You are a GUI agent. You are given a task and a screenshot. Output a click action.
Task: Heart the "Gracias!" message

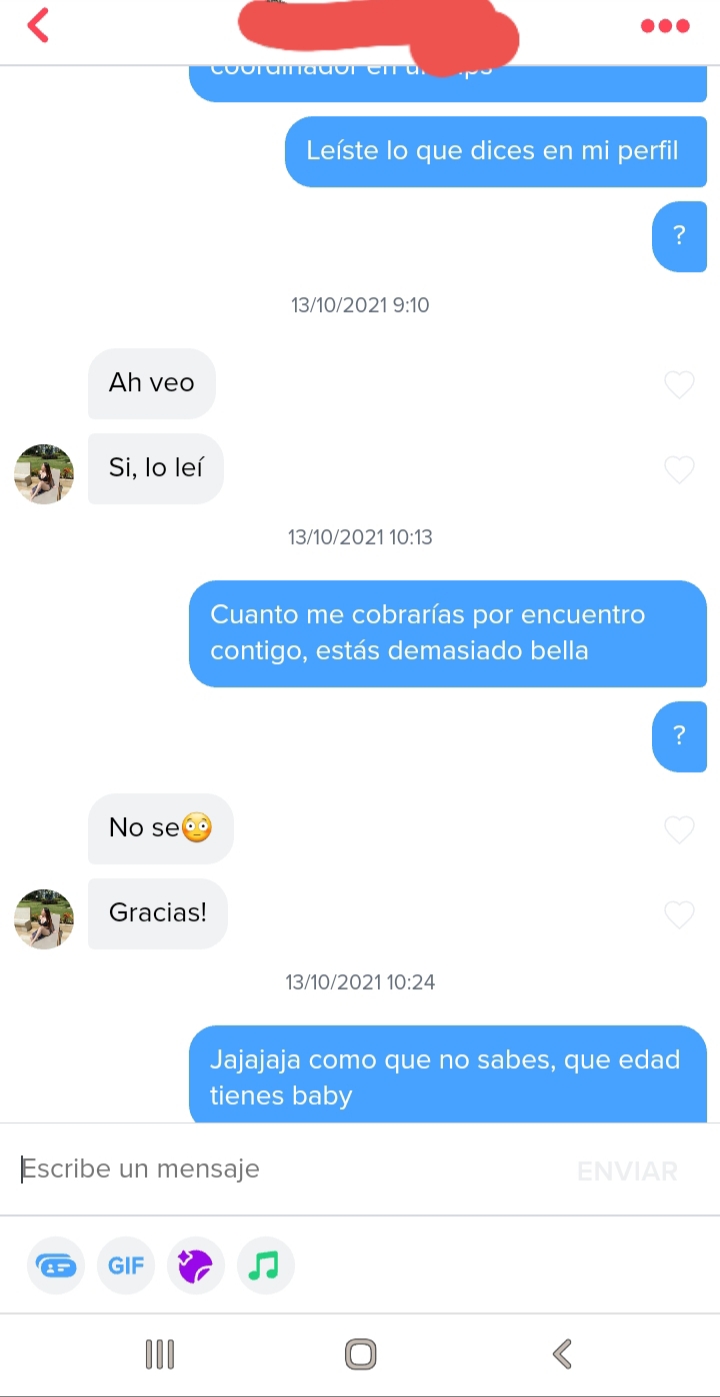point(679,914)
